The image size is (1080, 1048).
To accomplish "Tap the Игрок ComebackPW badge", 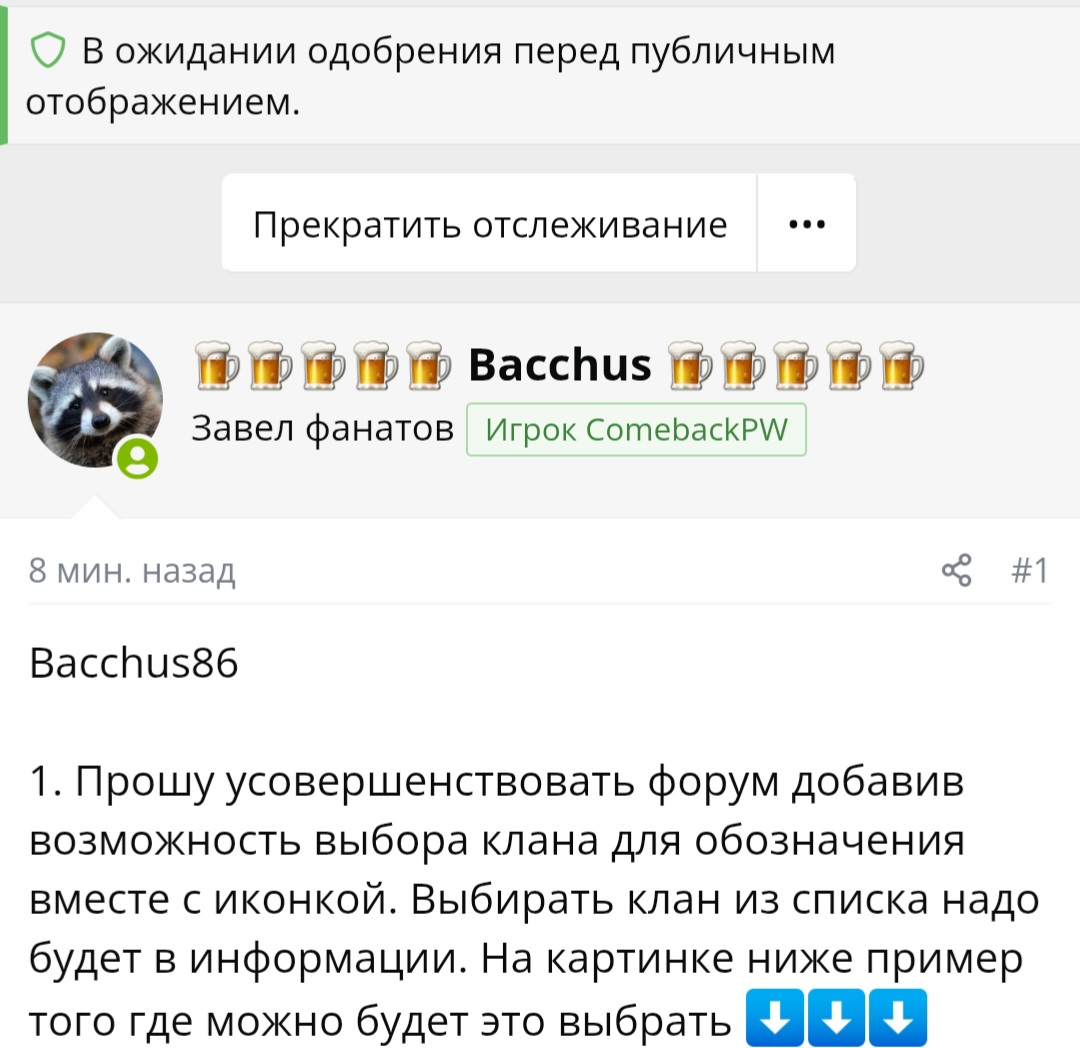I will (636, 431).
